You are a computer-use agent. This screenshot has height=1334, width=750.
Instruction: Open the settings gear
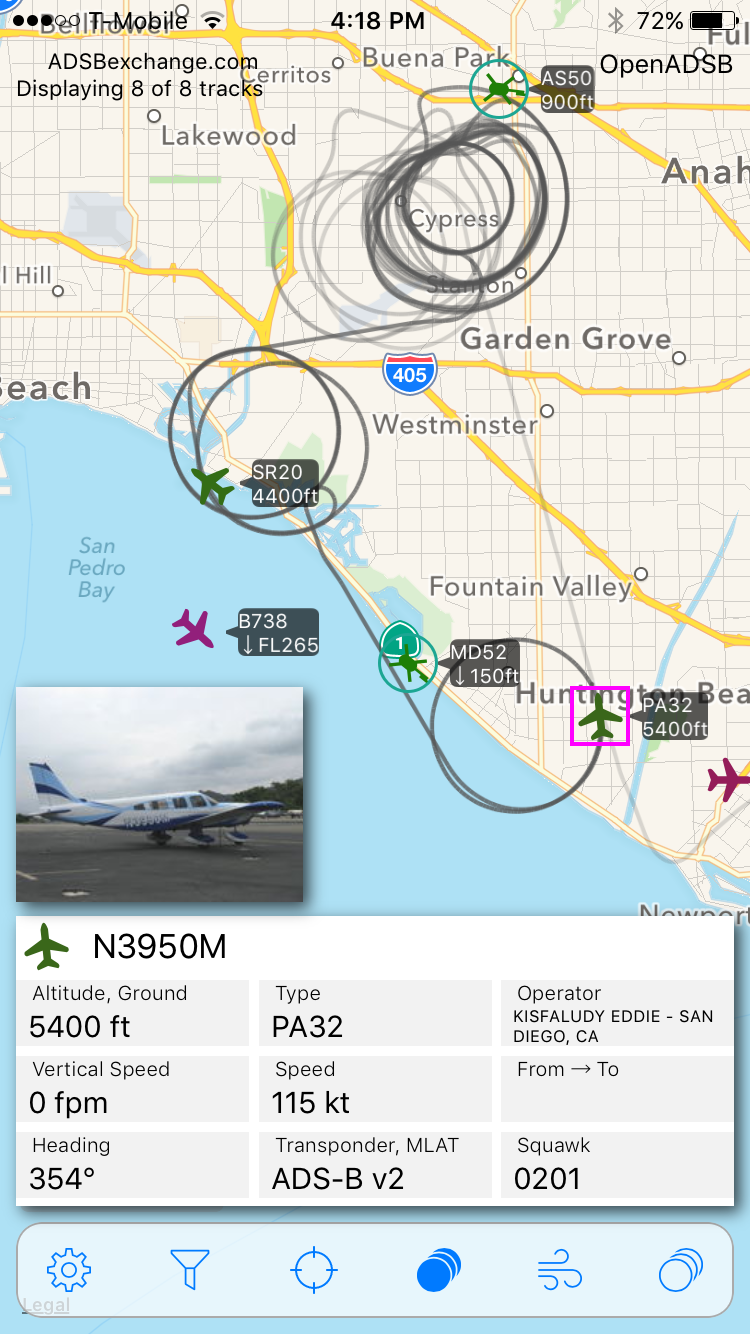(69, 1270)
